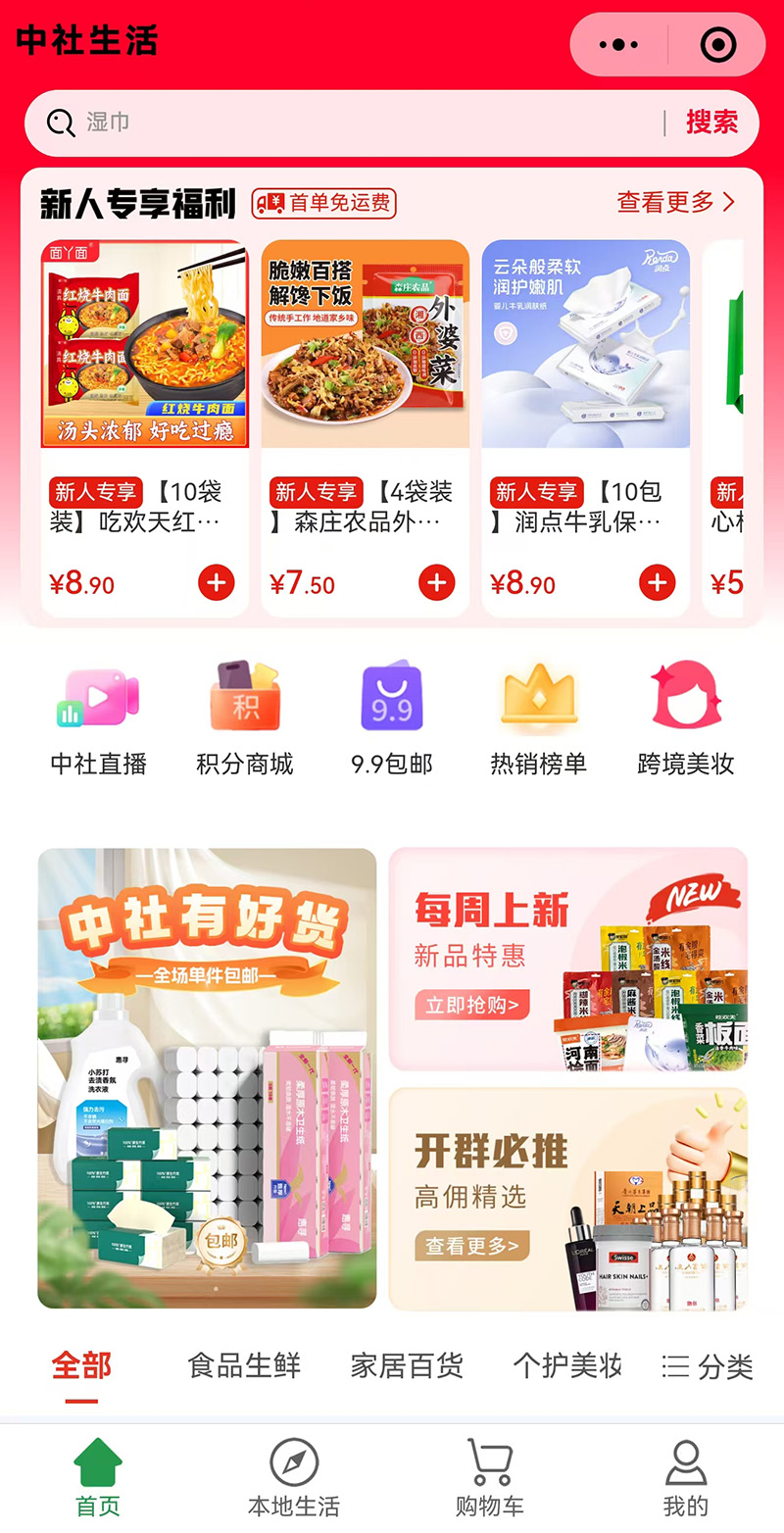
Task: Tap the 搜索 button
Action: click(711, 123)
